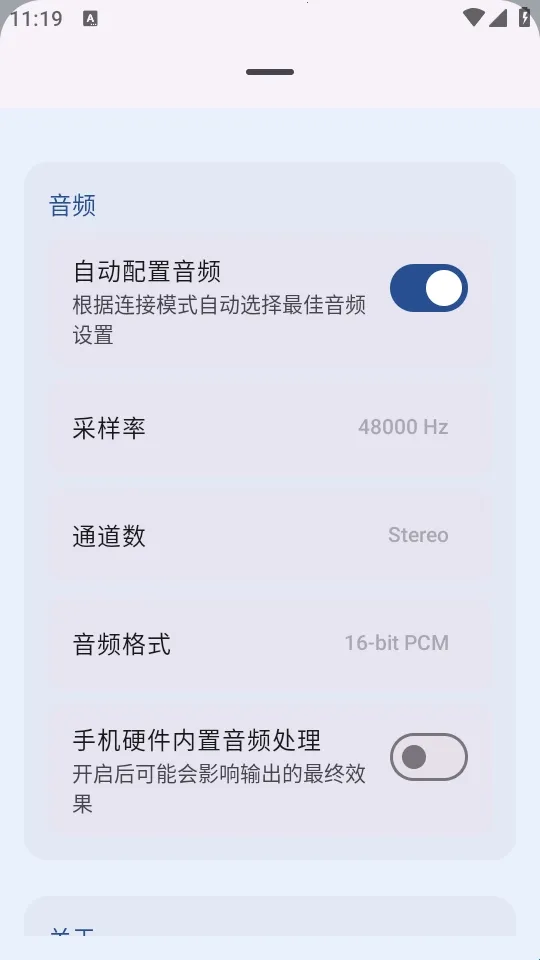The height and width of the screenshot is (960, 540).
Task: Disable the 自动配置音频 switch
Action: (429, 288)
